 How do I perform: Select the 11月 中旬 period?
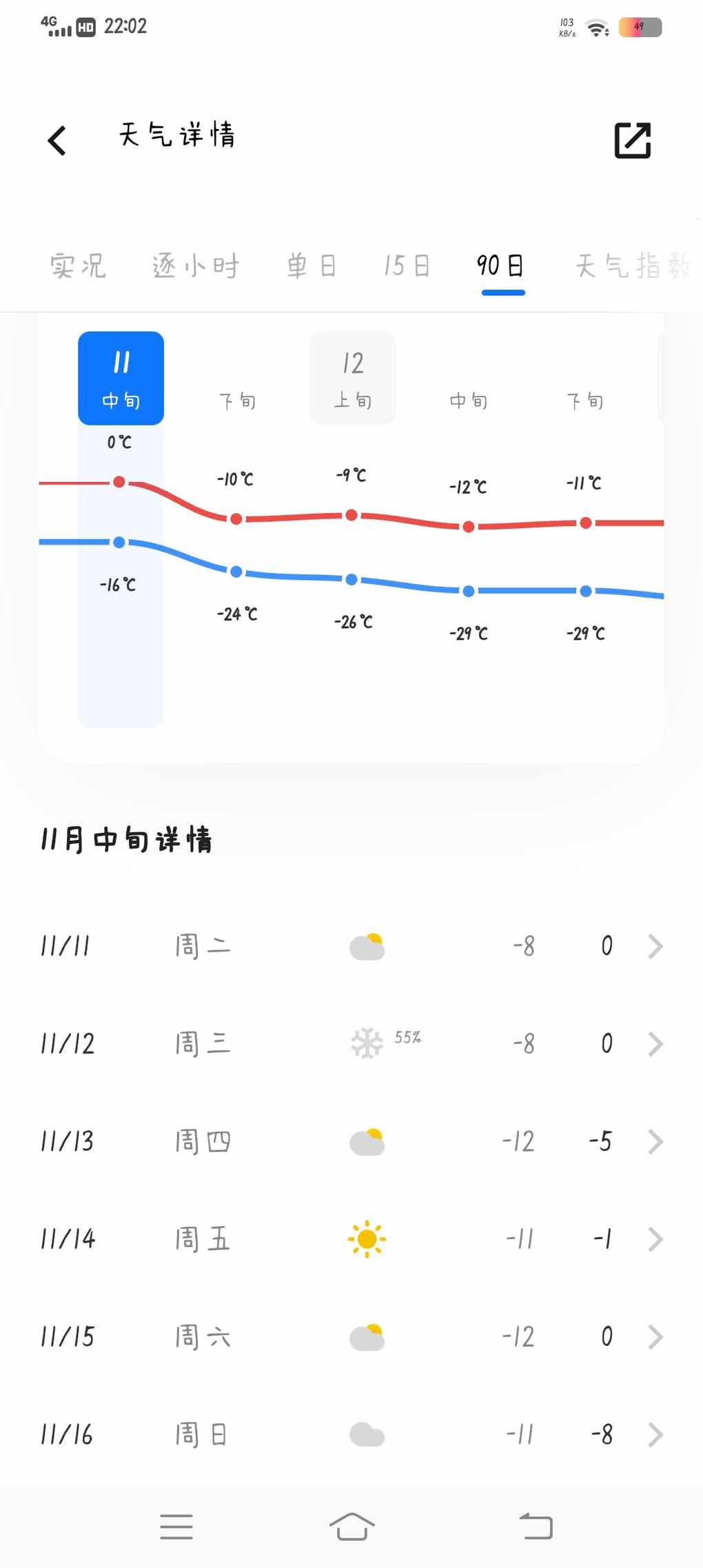tap(121, 379)
